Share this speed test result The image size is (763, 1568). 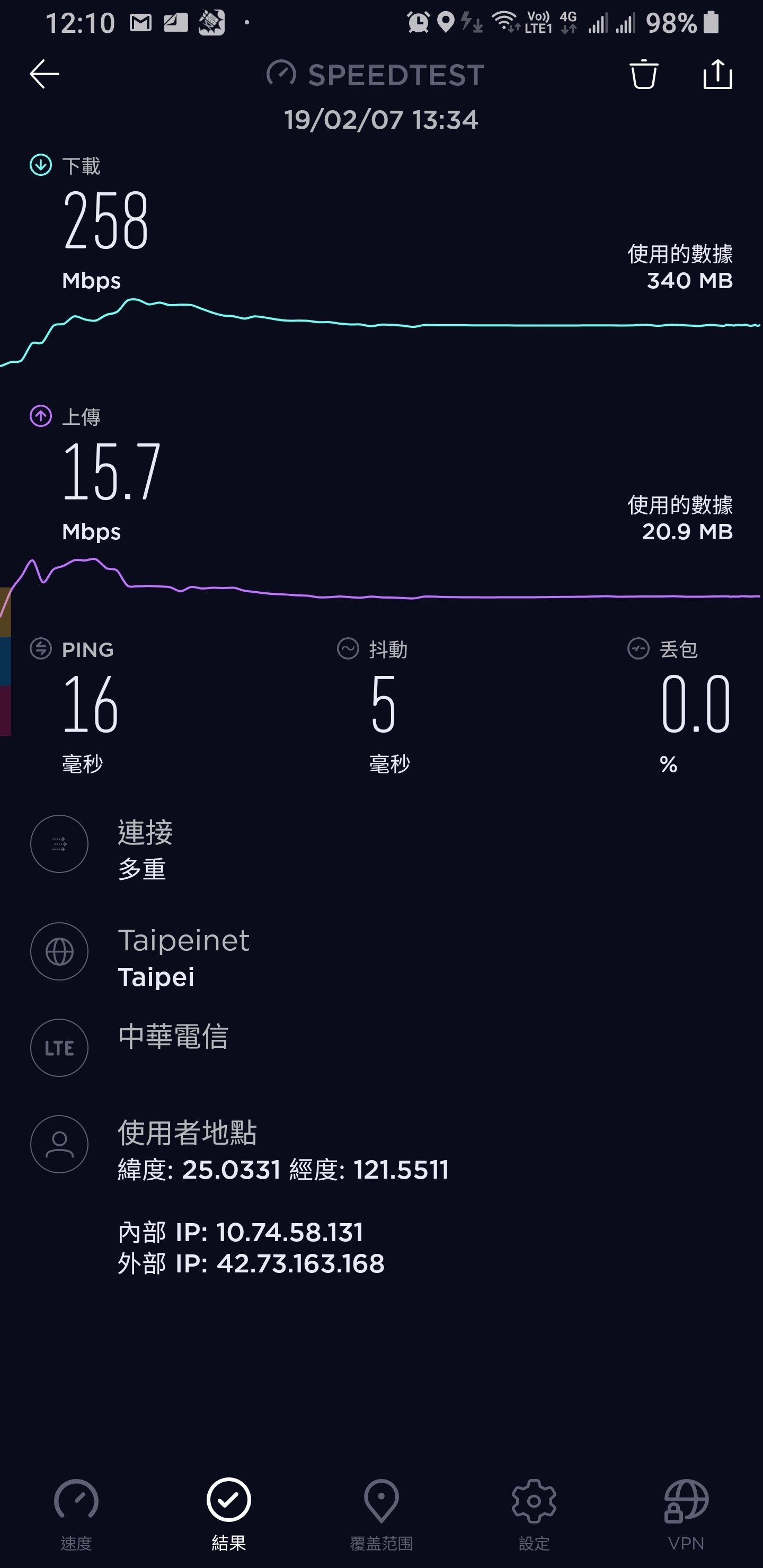point(717,74)
